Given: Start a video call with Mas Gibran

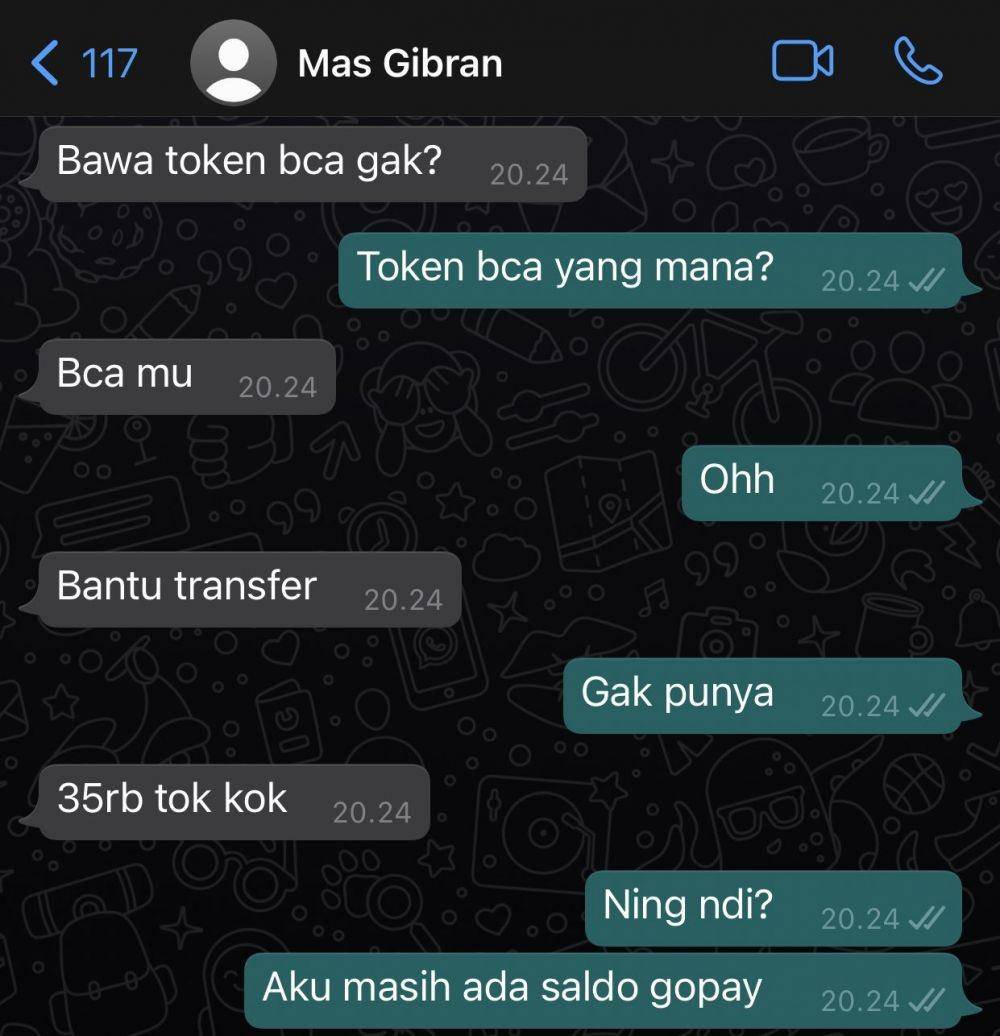Looking at the screenshot, I should coord(802,62).
